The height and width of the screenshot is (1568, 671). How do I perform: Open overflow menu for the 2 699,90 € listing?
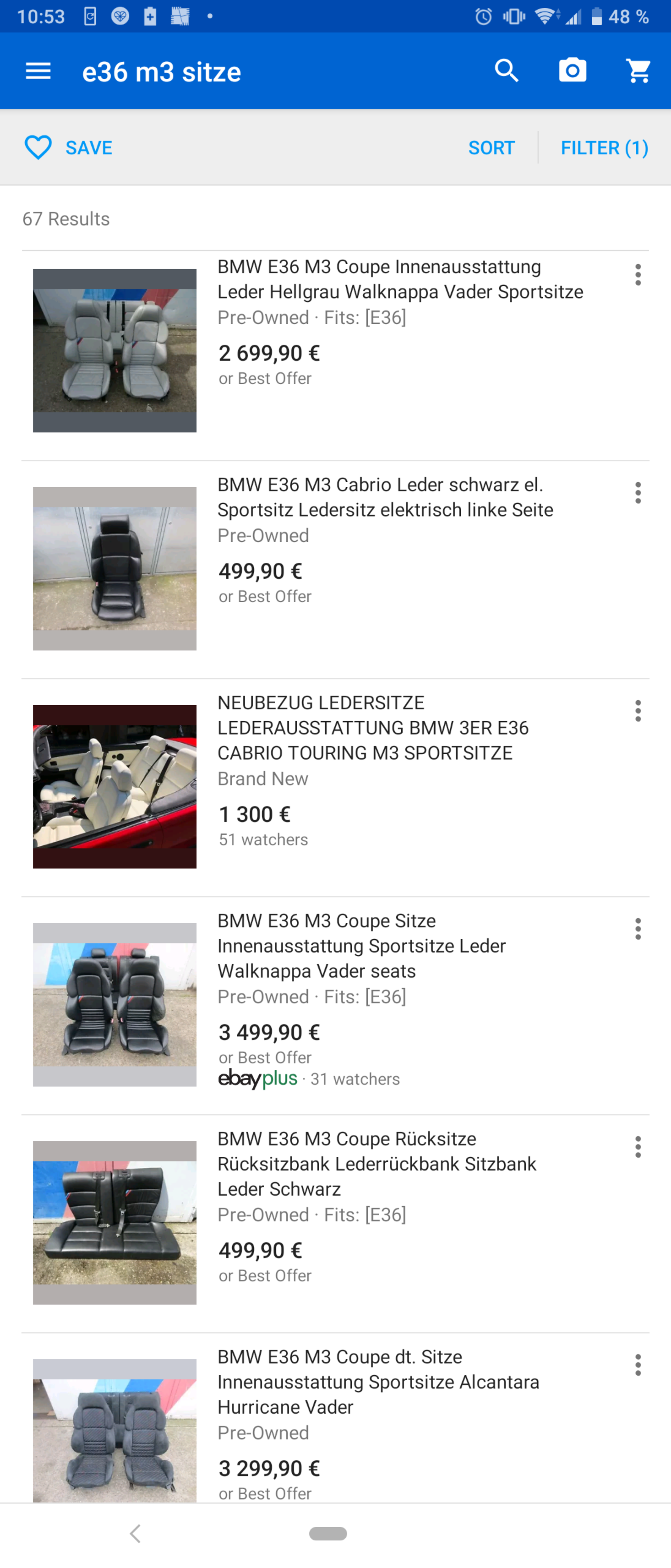pos(638,275)
